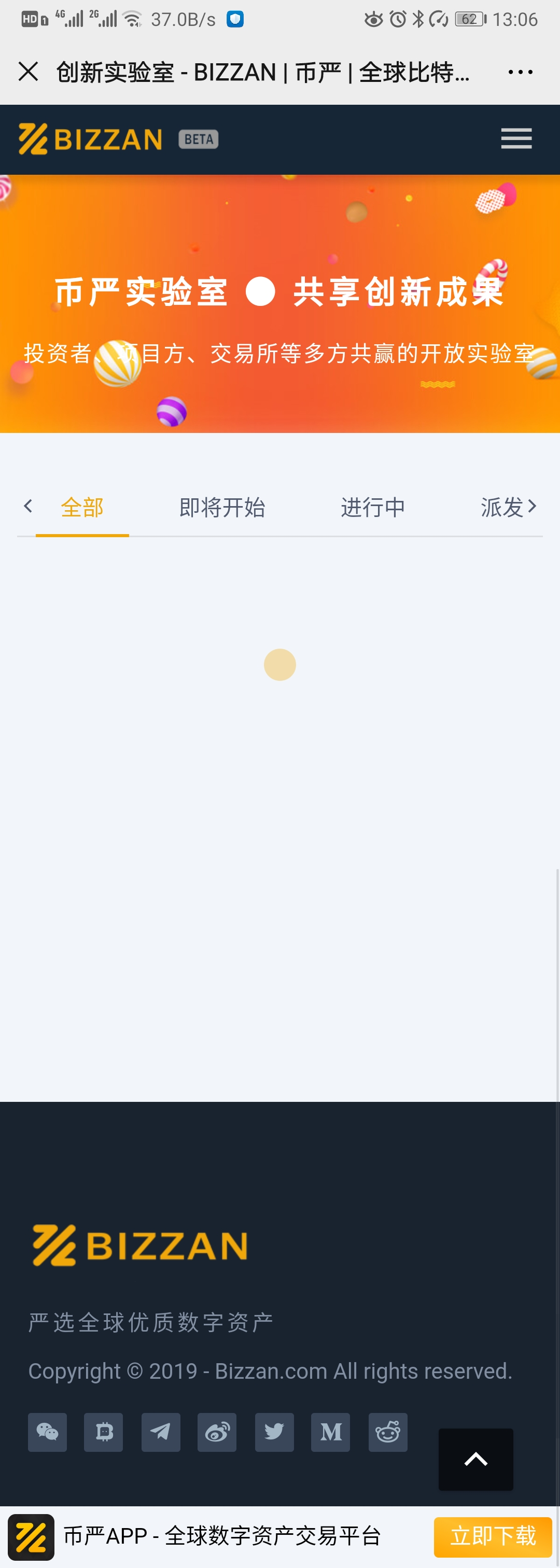
Task: Expand more tabs using right chevron
Action: [534, 507]
